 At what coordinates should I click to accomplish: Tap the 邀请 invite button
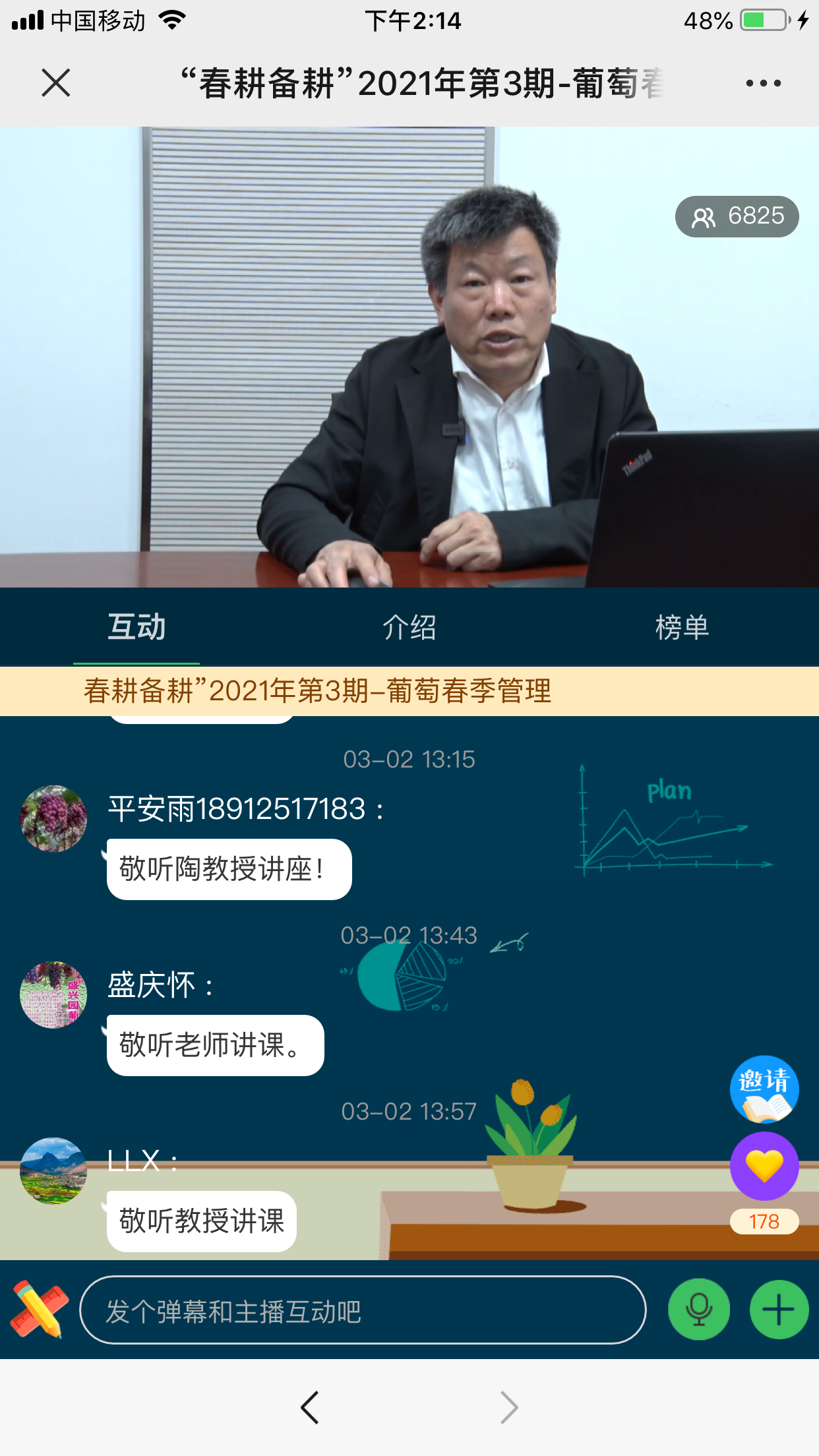pos(764,1089)
